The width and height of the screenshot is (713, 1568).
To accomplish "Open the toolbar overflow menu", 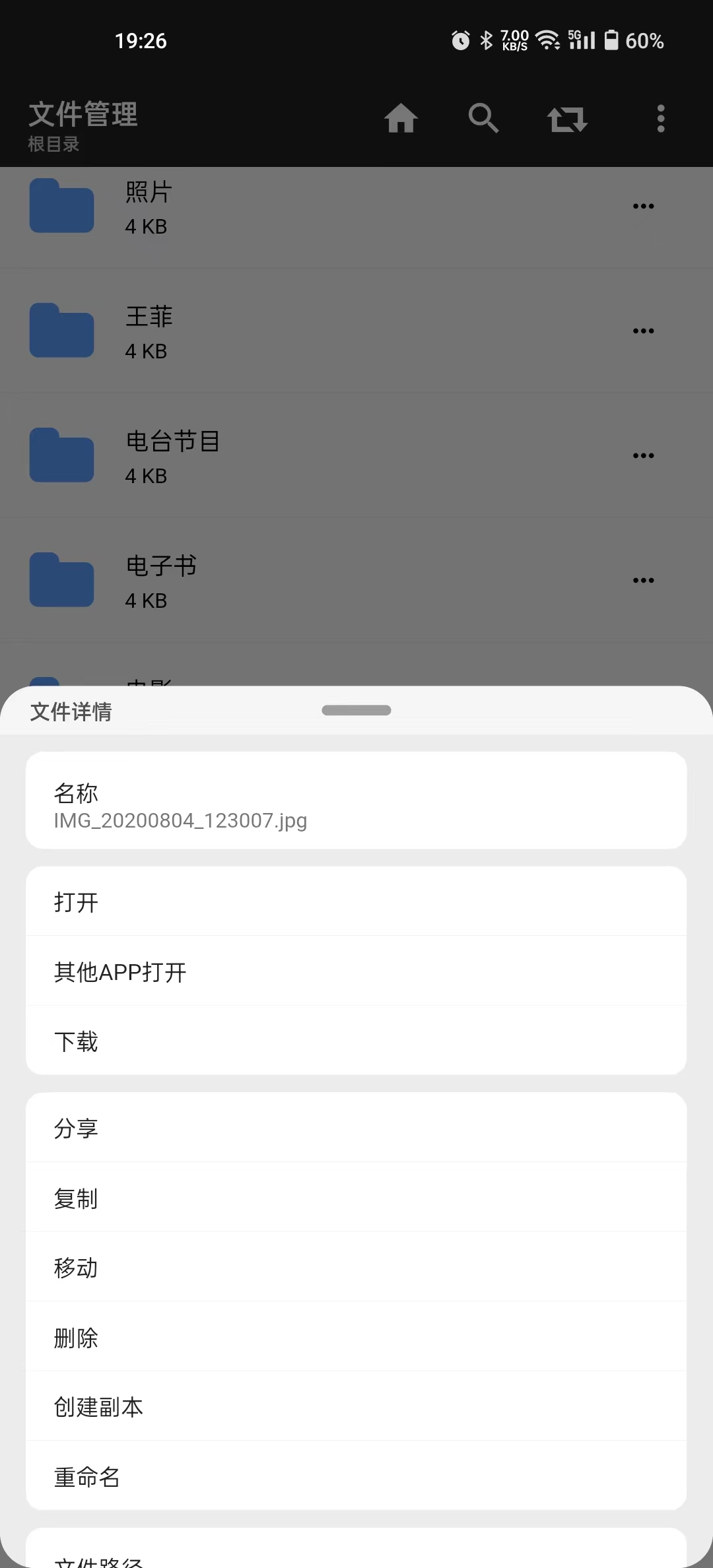I will 660,119.
